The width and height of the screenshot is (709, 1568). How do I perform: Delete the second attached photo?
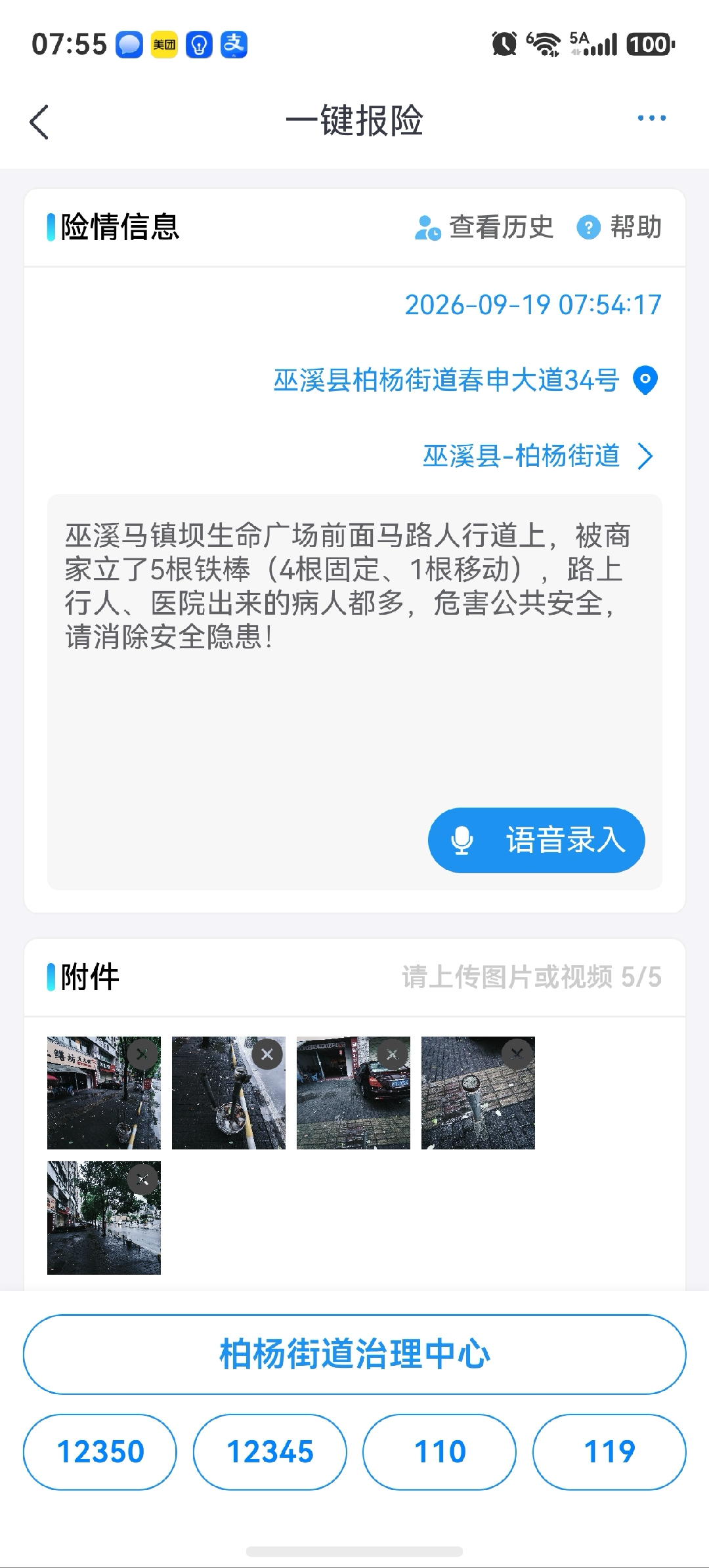tap(267, 1054)
